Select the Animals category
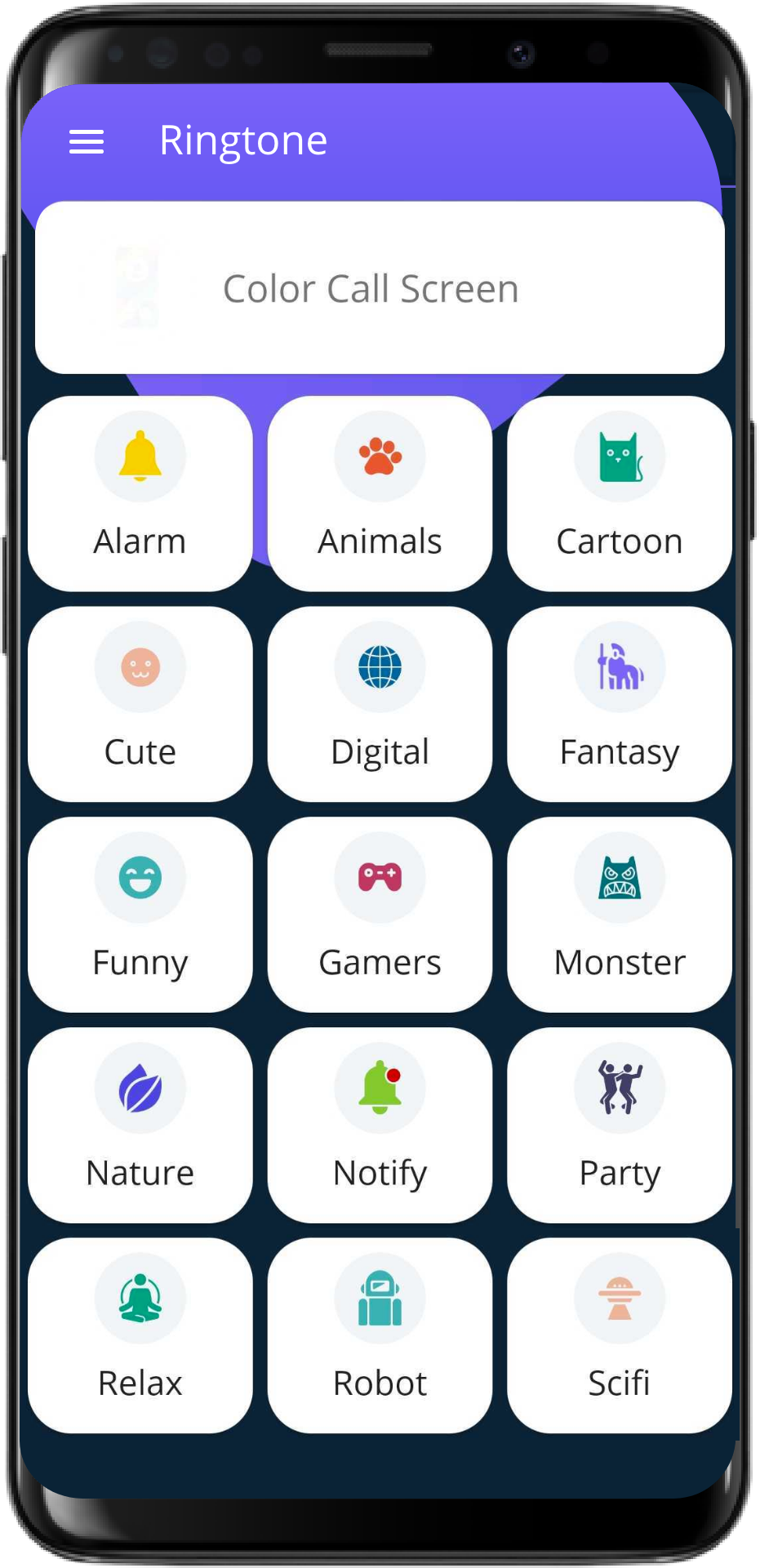 380,493
